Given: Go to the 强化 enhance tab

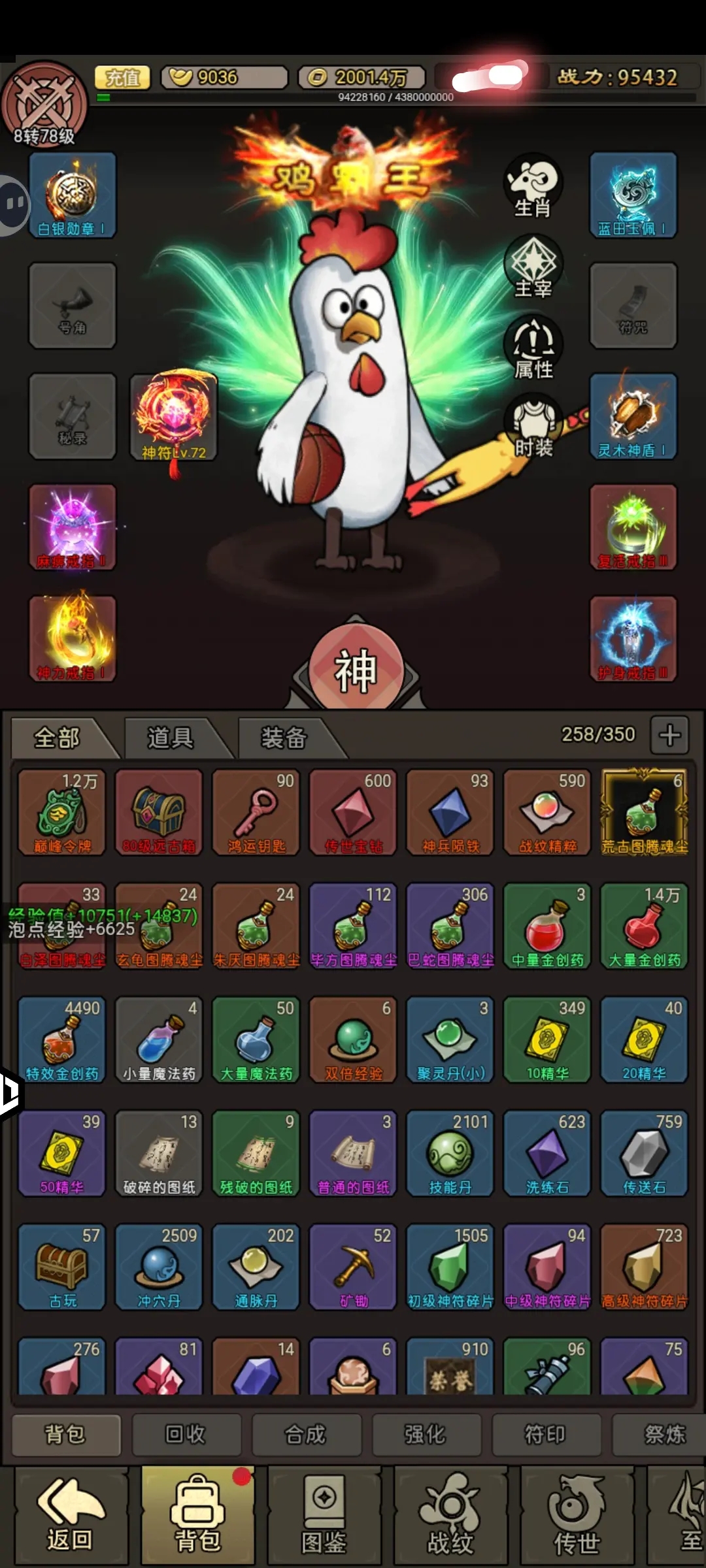Looking at the screenshot, I should 426,1434.
